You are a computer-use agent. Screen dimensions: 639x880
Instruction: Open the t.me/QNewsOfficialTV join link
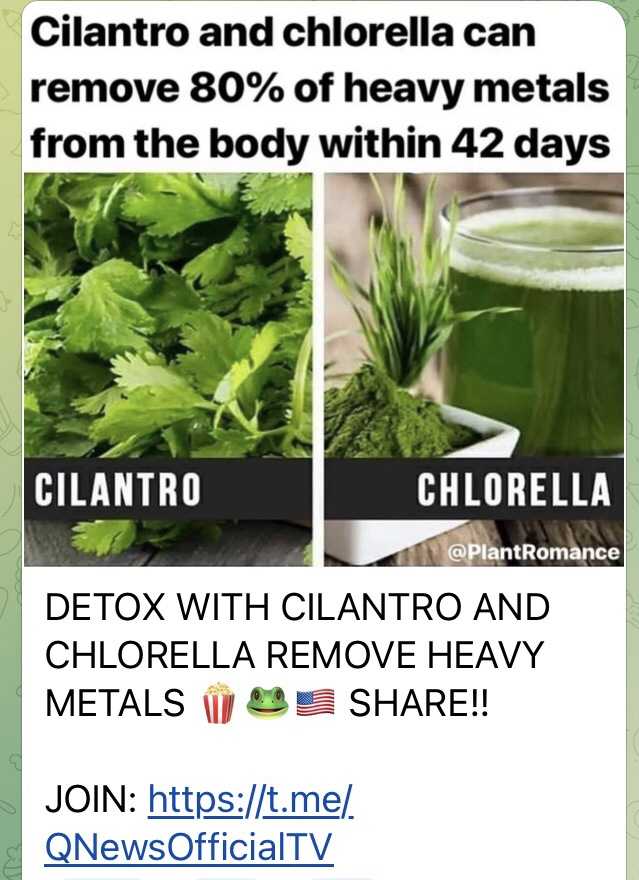pyautogui.click(x=249, y=800)
